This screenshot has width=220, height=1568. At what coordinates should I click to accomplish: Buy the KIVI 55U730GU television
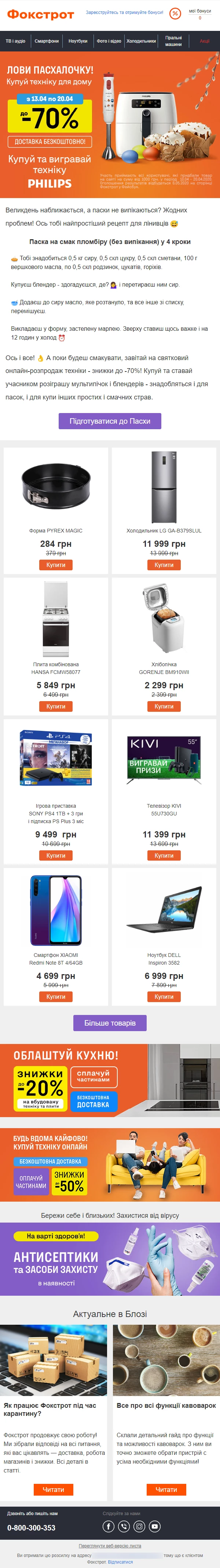(164, 855)
